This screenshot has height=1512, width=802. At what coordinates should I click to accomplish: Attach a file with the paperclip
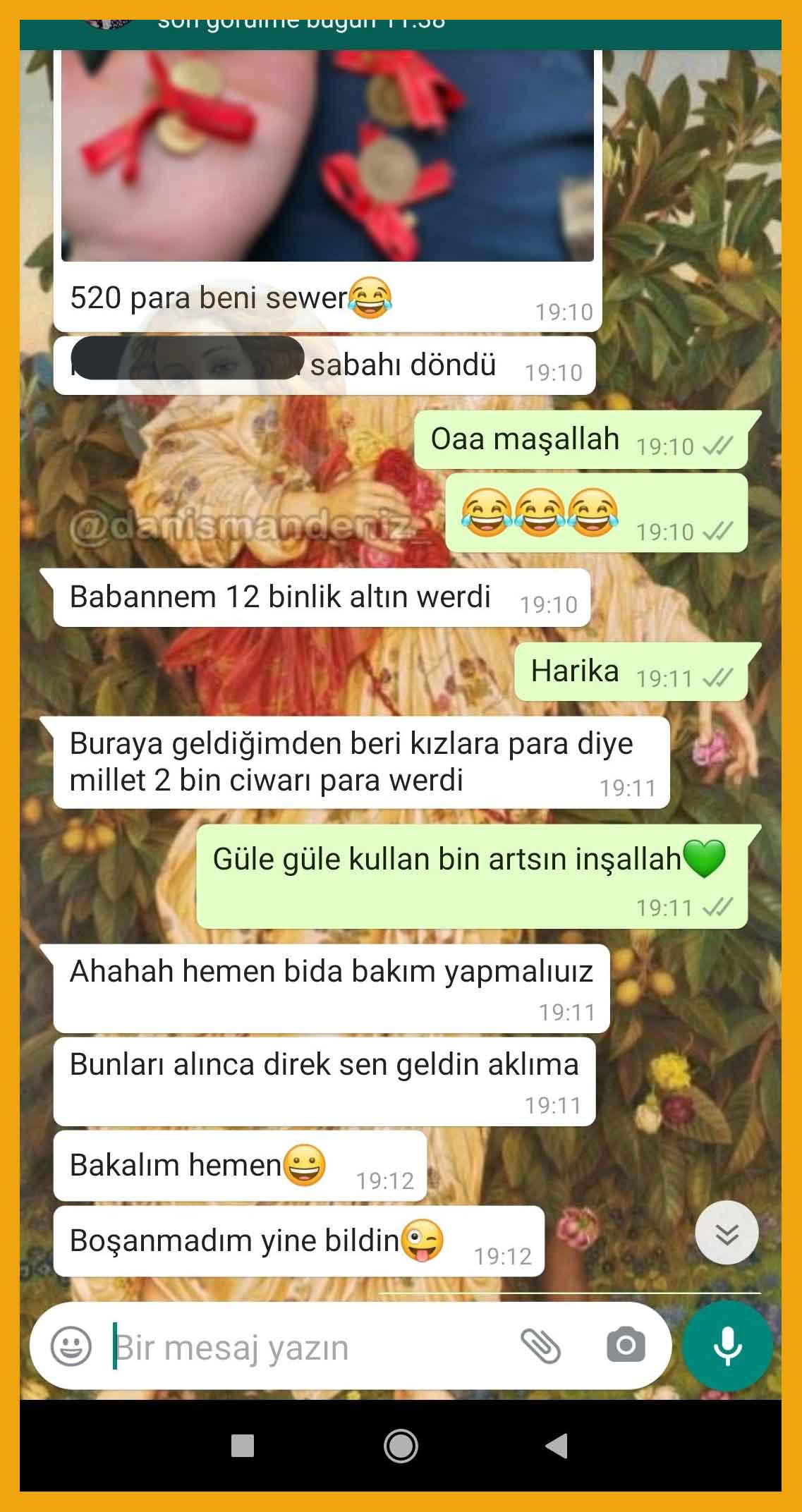[540, 1345]
